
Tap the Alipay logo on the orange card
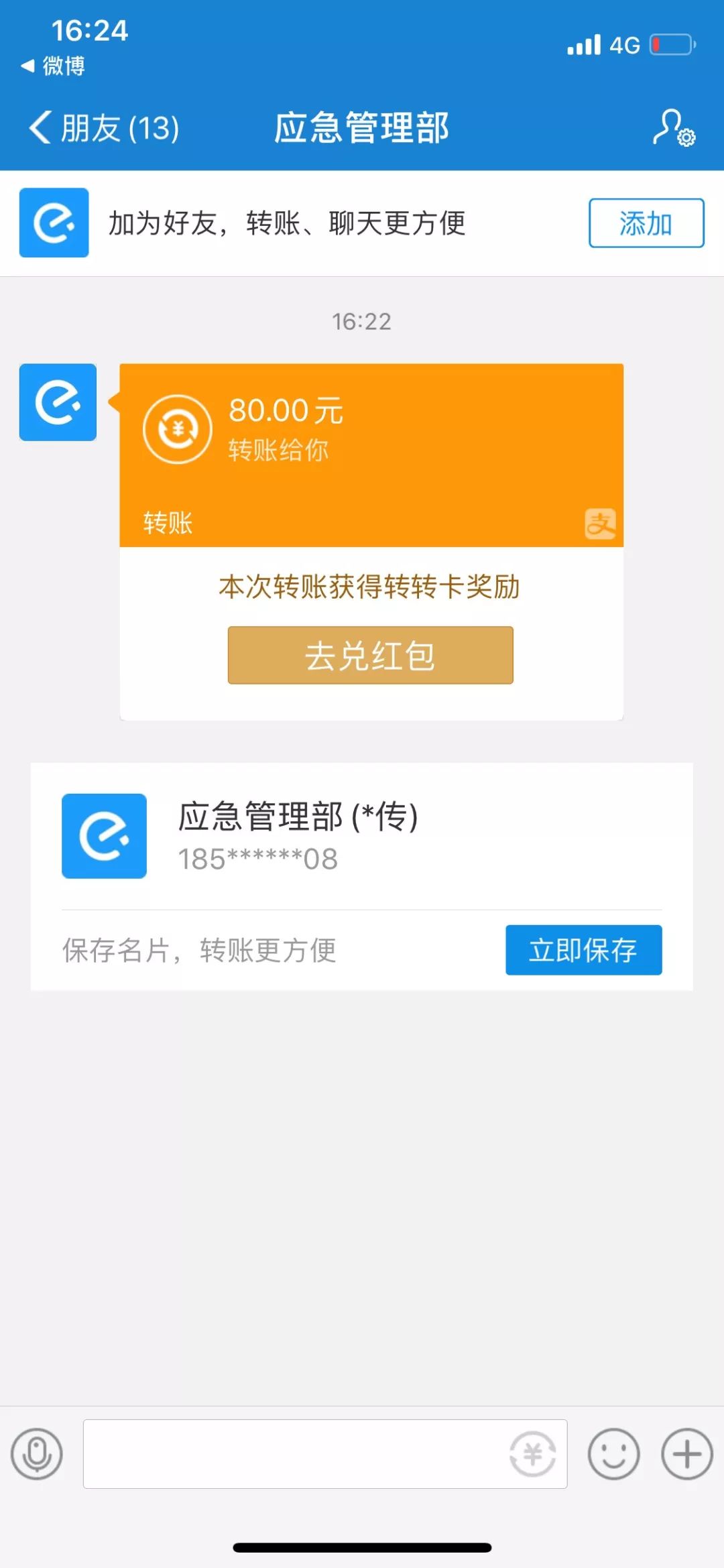click(601, 524)
